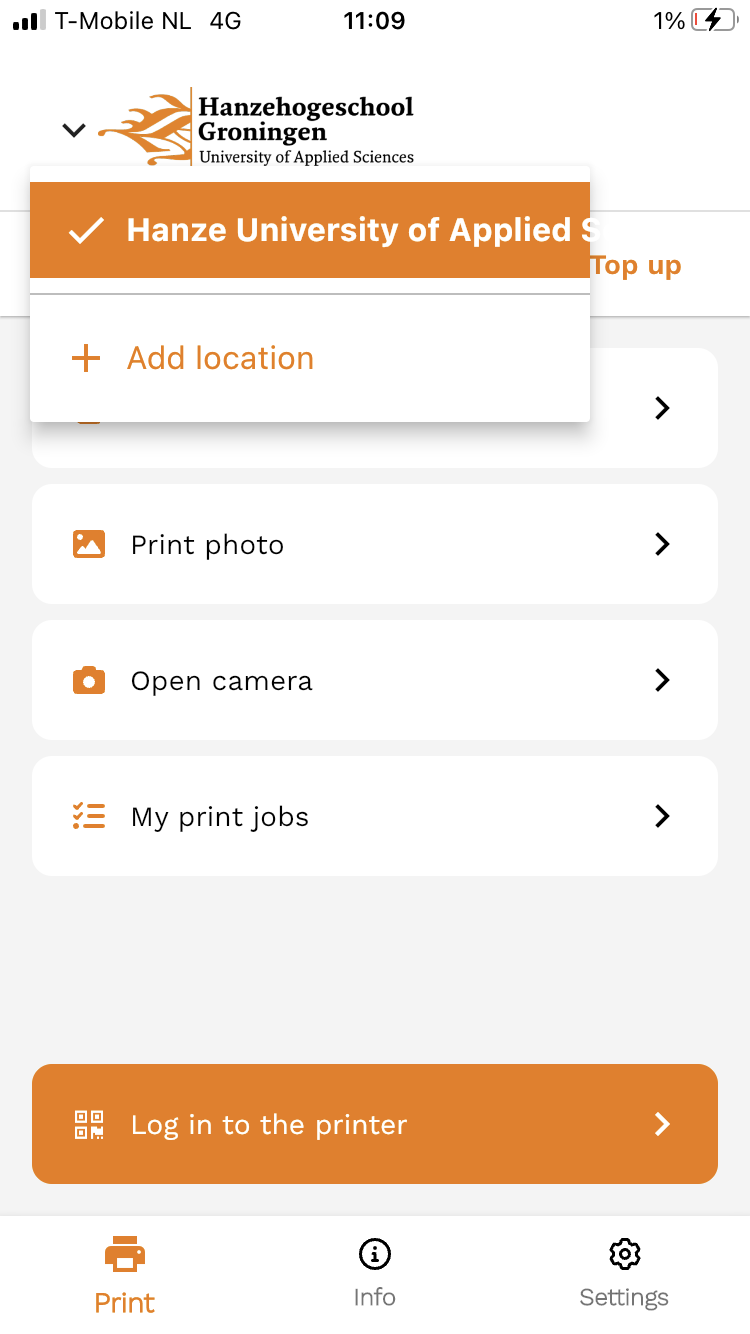Click the plus icon next to Add location
Screen dimensions: 750x1334
85,358
